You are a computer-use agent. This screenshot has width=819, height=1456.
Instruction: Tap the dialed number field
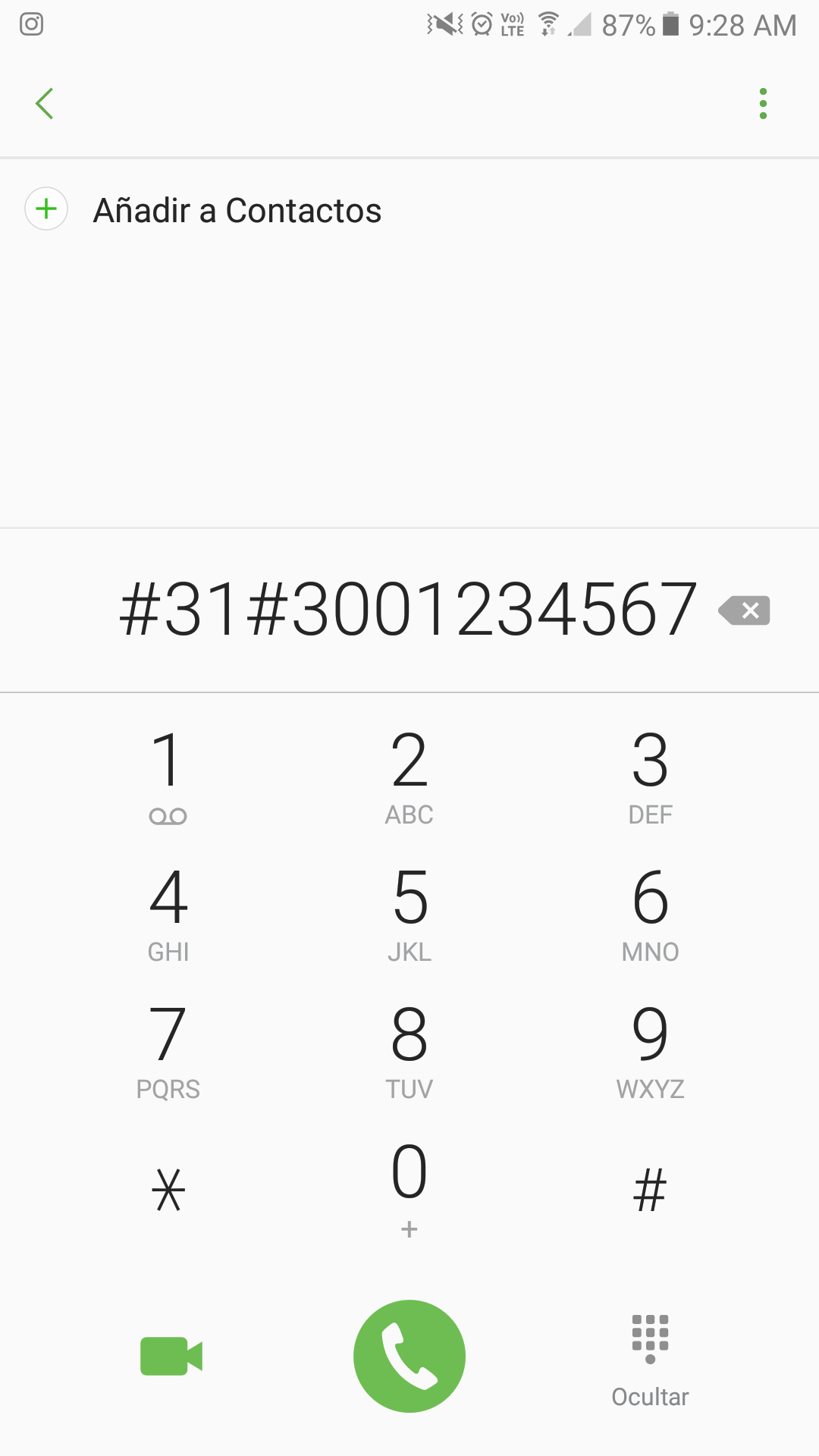point(408,610)
